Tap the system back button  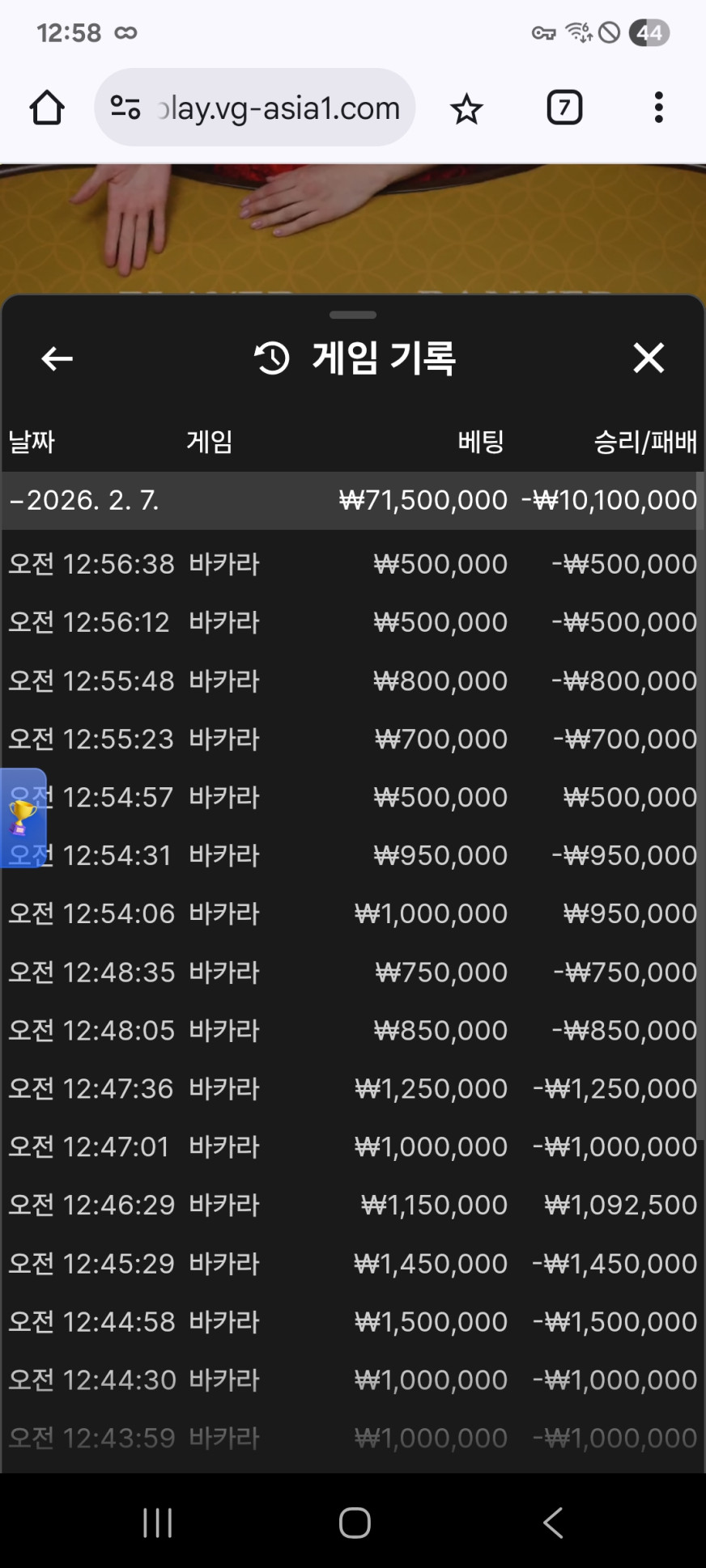tap(553, 1522)
